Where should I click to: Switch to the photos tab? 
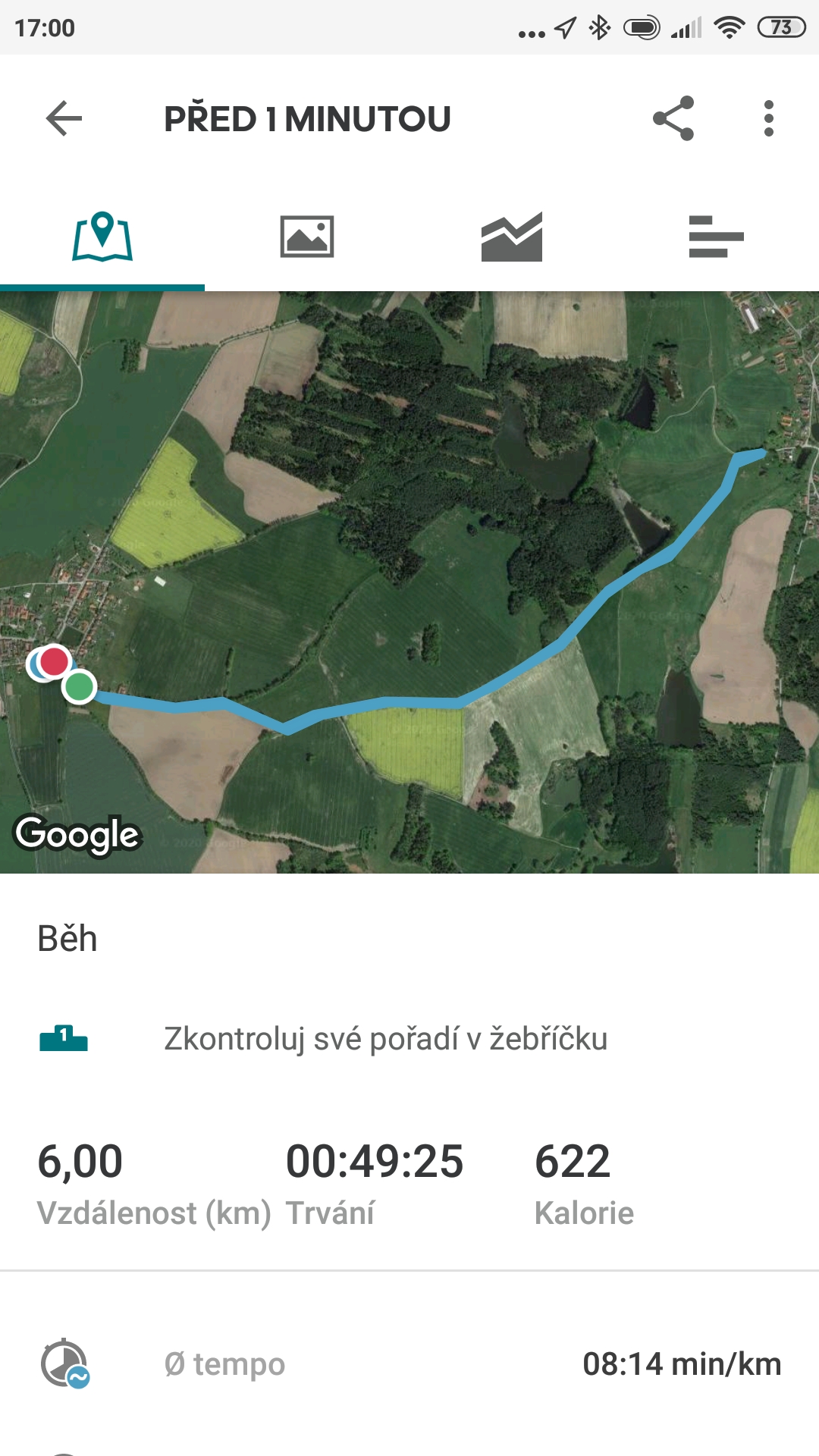[307, 237]
